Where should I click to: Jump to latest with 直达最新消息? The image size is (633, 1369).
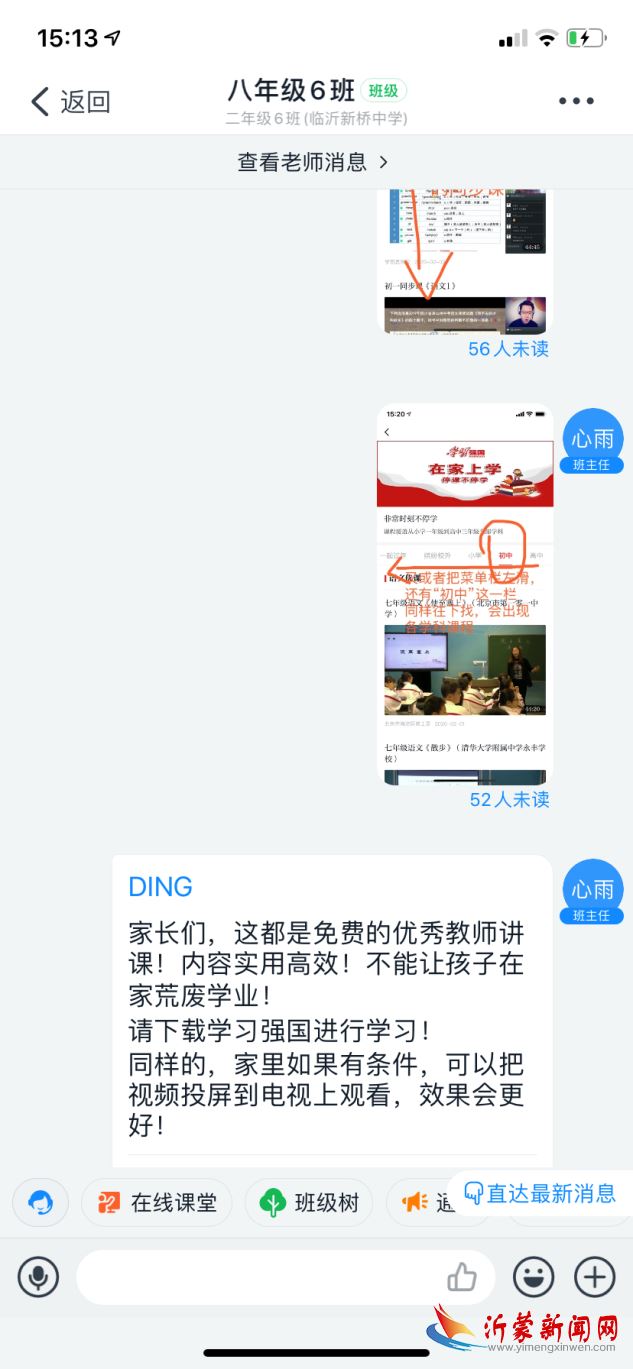pos(540,1193)
